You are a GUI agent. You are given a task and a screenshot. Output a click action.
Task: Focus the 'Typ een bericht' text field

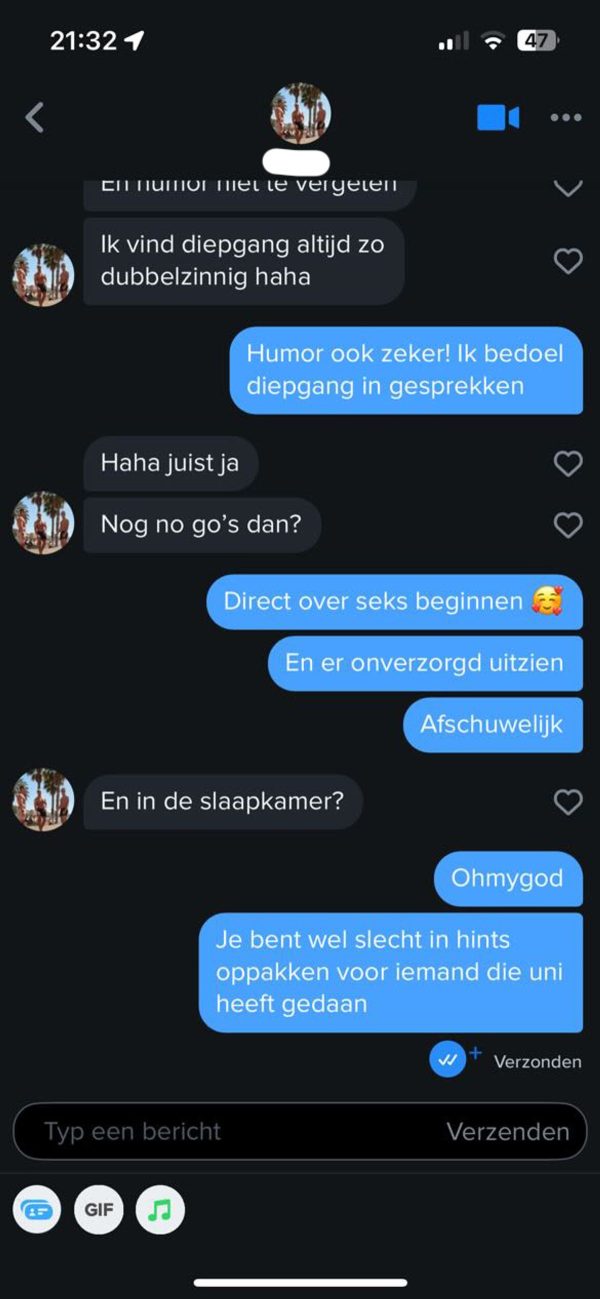point(230,1132)
